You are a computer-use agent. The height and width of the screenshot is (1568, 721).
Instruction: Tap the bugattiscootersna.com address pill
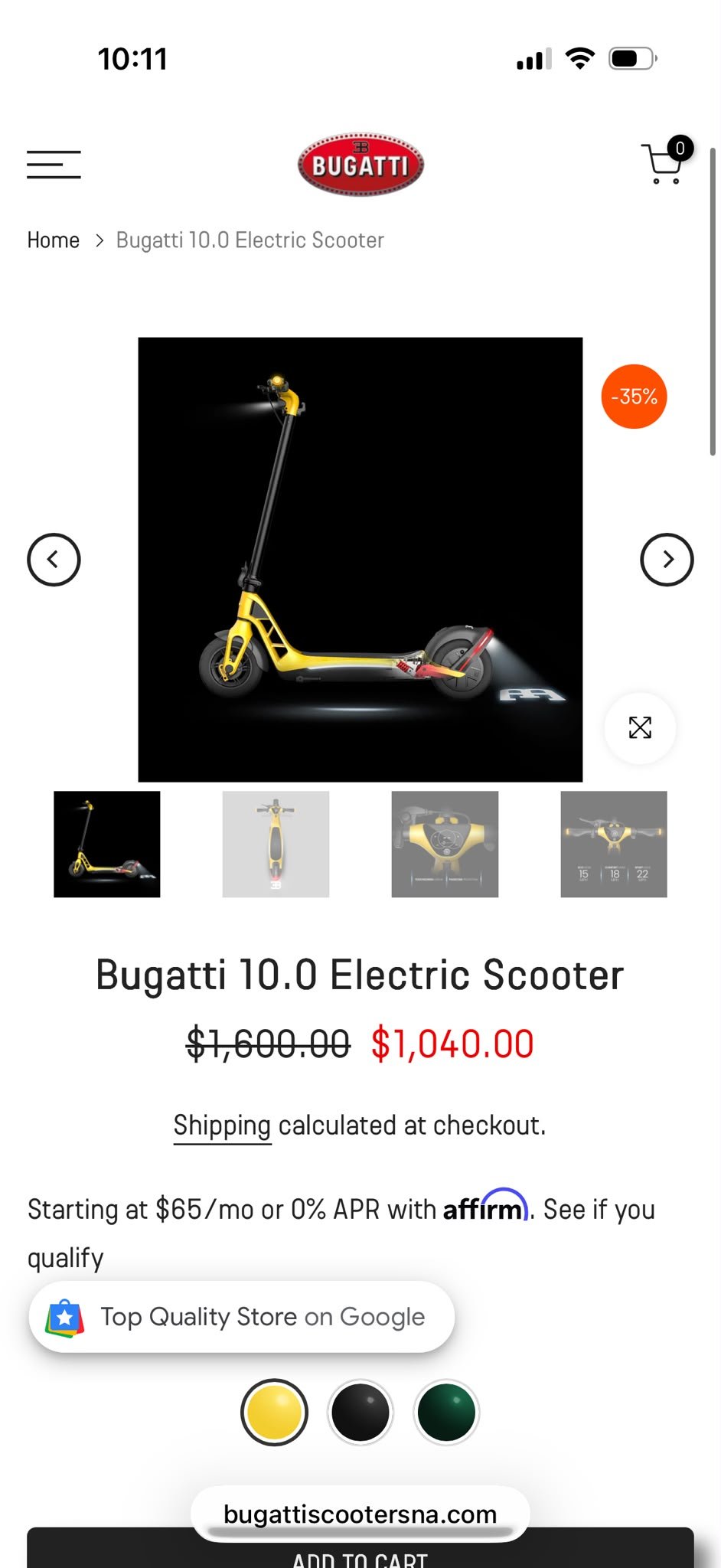(360, 1514)
